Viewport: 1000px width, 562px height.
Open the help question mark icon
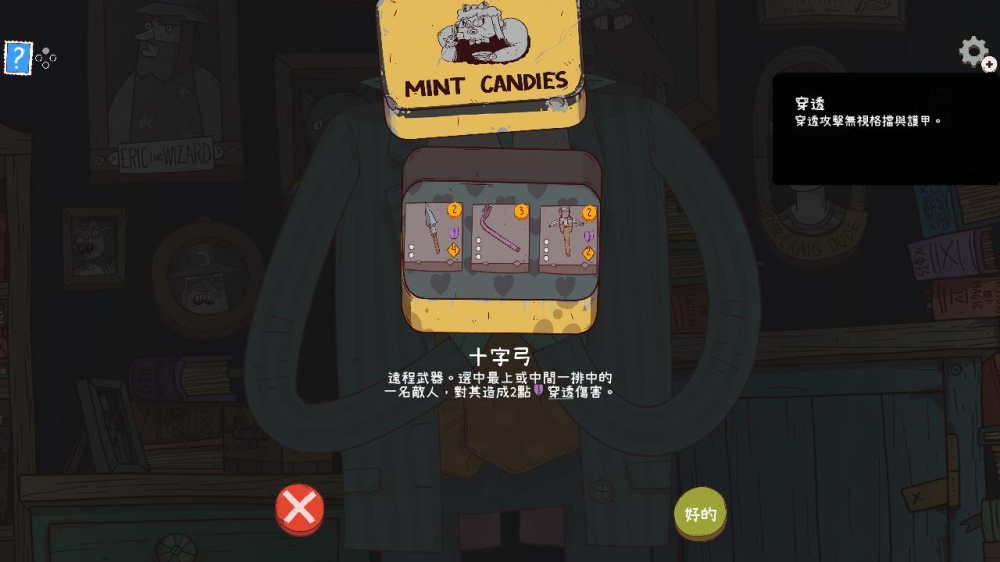click(x=18, y=58)
